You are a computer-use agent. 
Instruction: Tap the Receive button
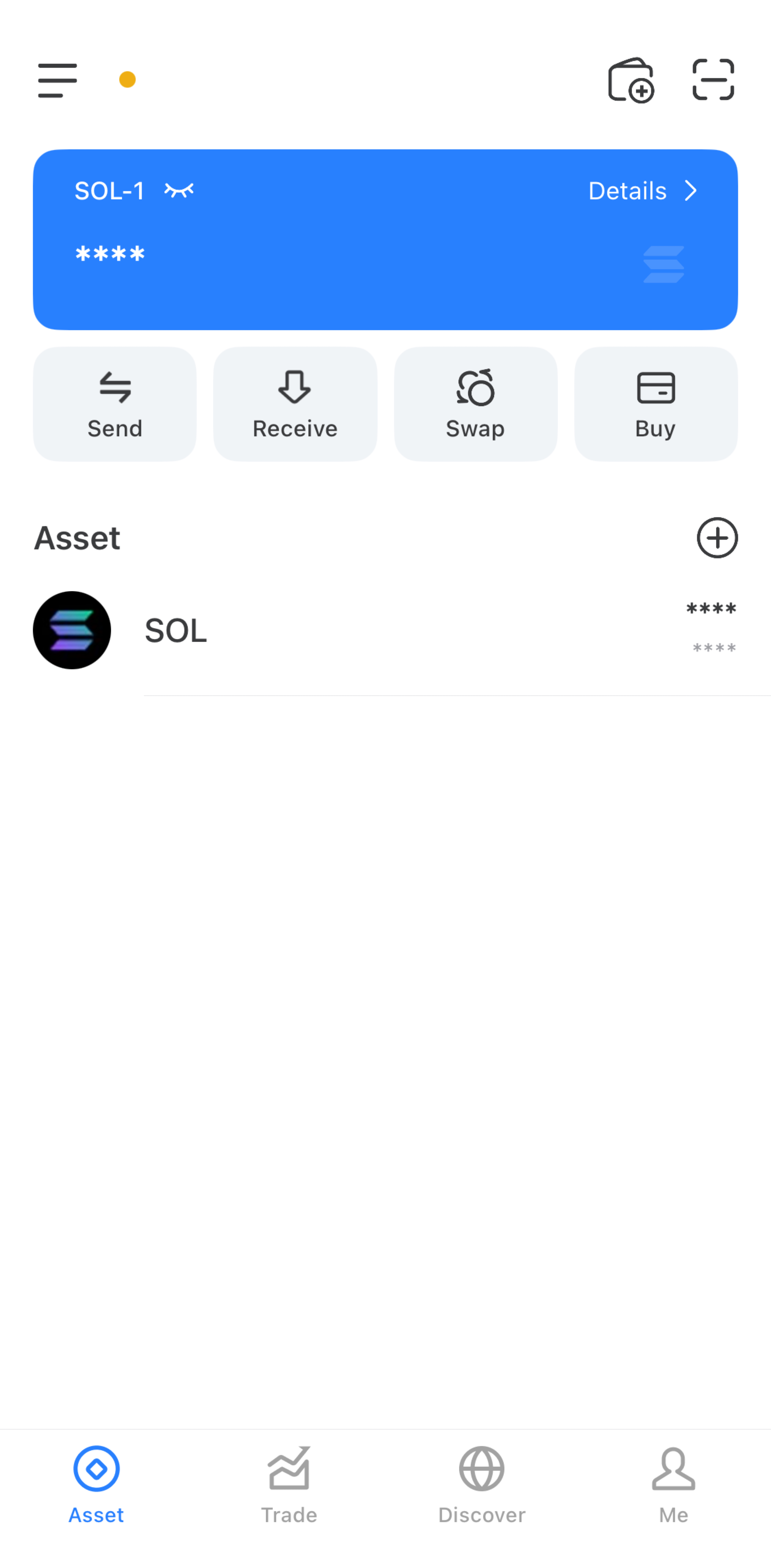coord(295,404)
